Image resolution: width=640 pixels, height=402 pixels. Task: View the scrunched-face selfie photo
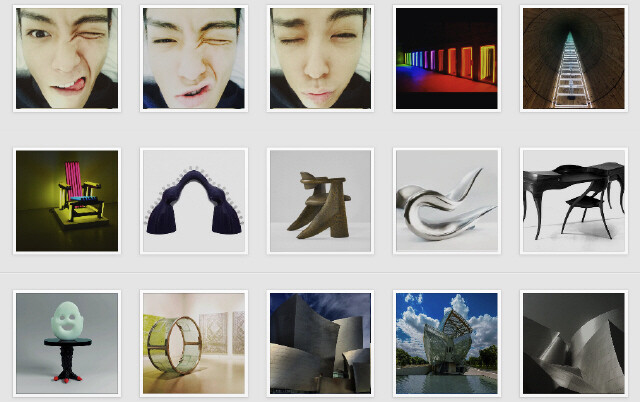coord(193,58)
